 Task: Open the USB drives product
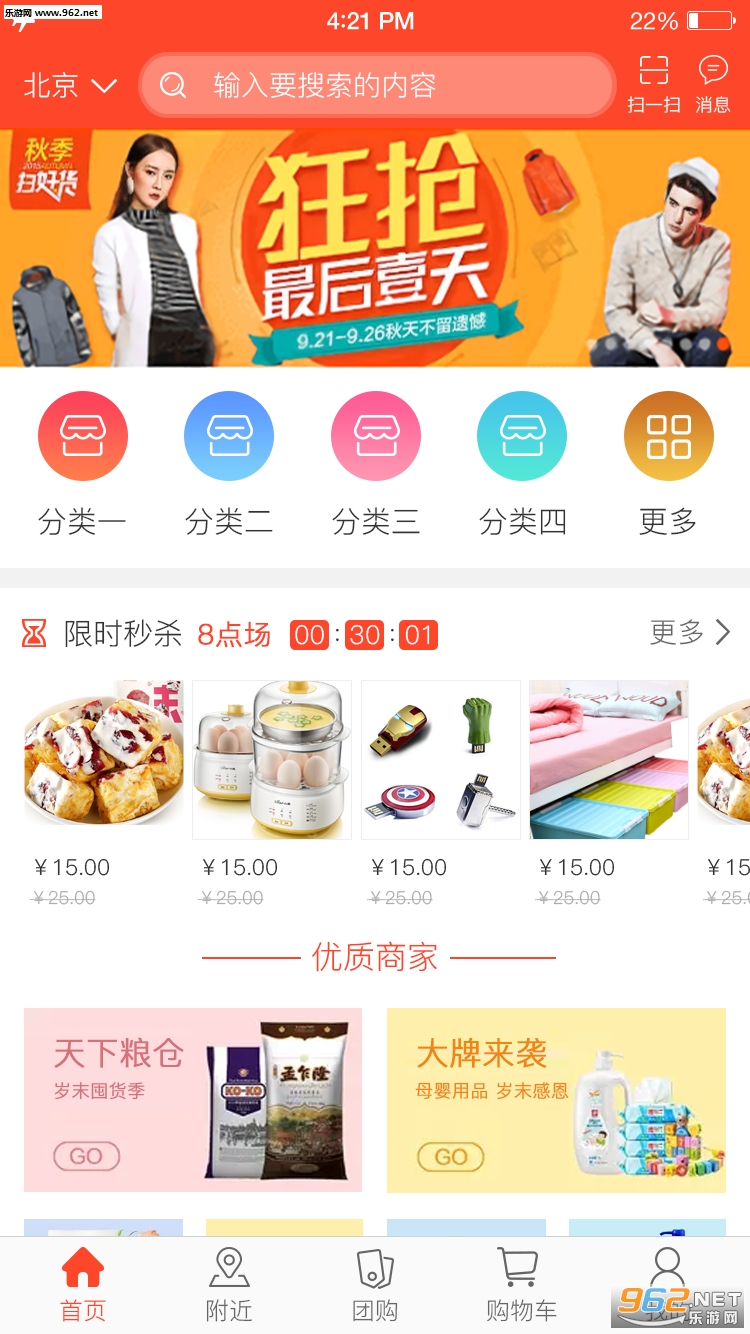(x=441, y=795)
